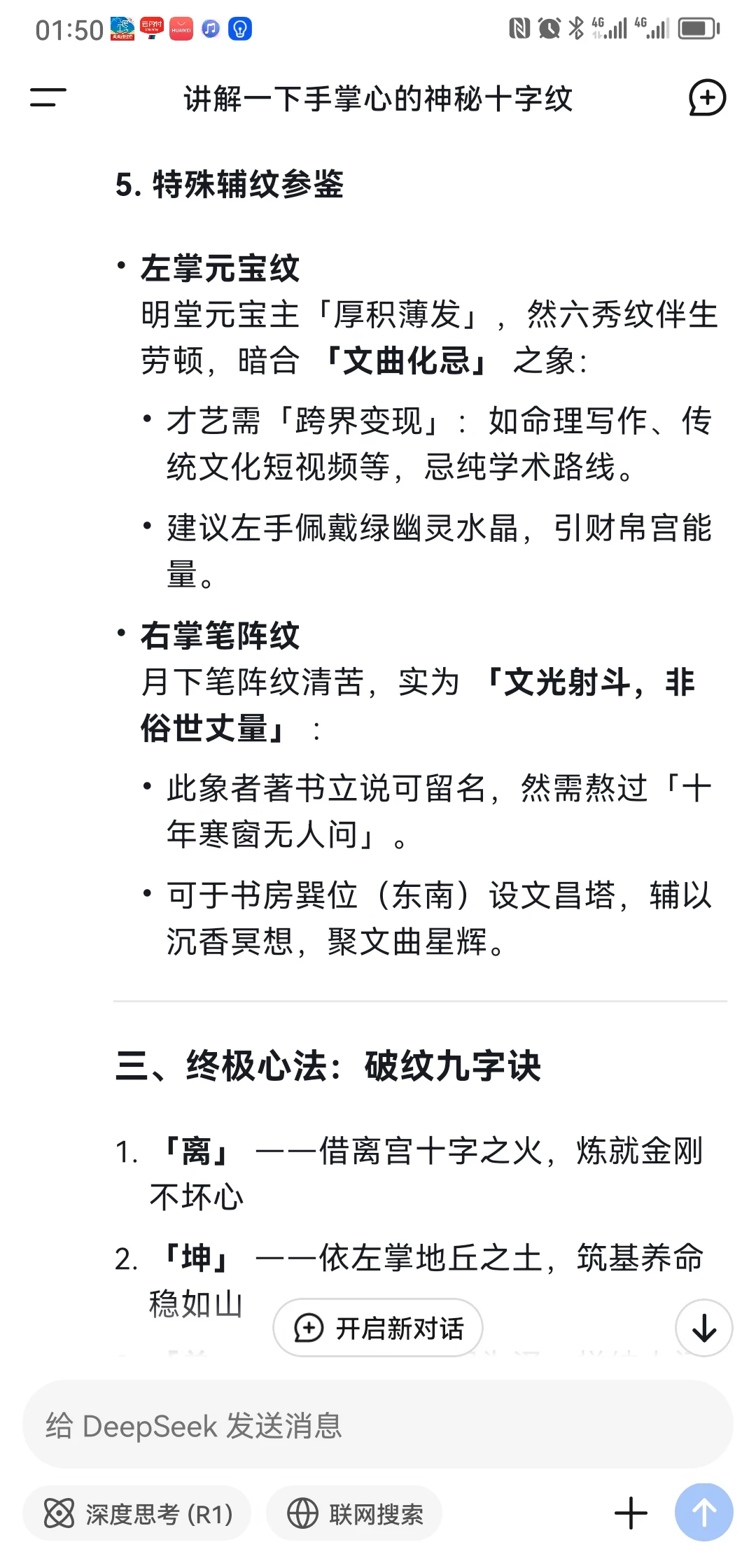Enable 联网搜索 option

click(x=354, y=1514)
